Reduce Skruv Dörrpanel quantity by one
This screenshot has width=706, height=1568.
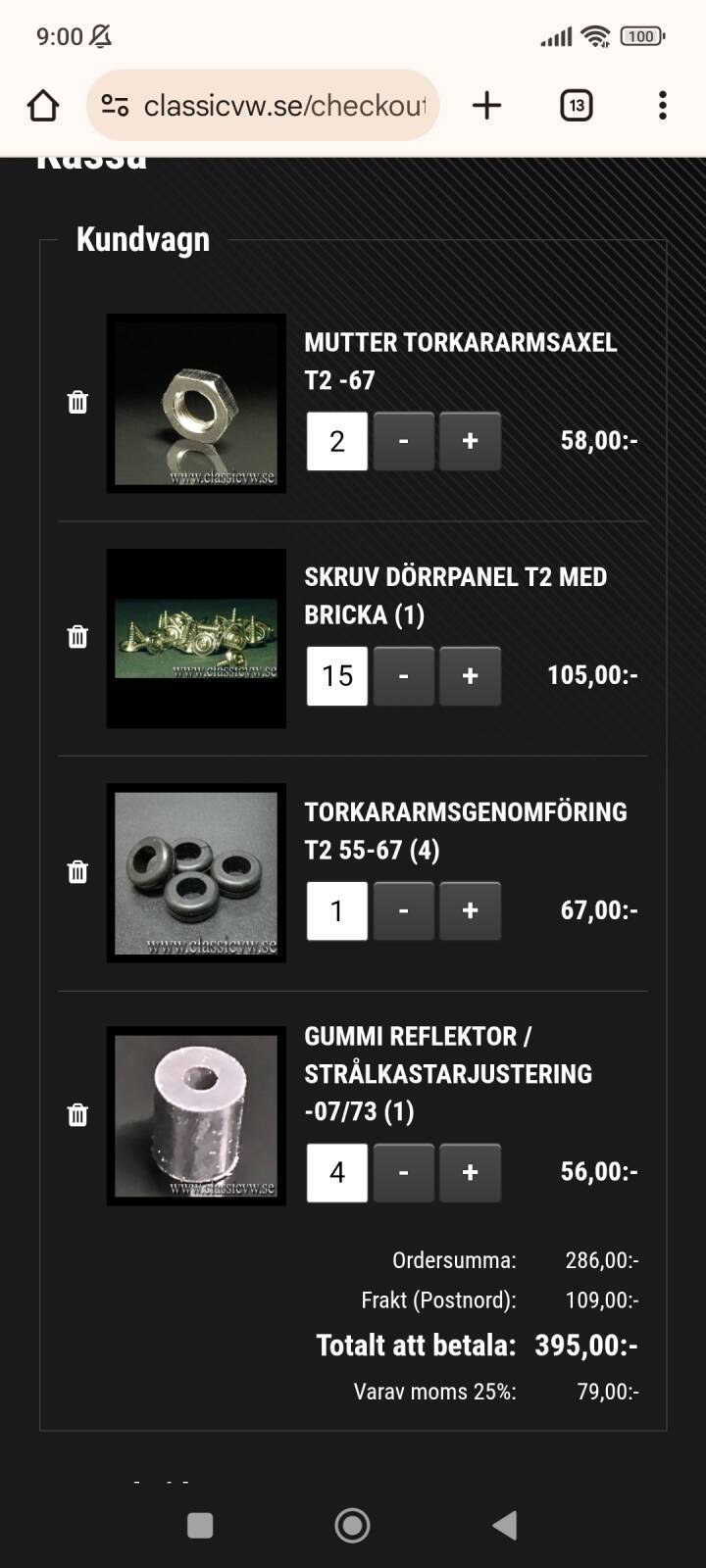point(403,675)
